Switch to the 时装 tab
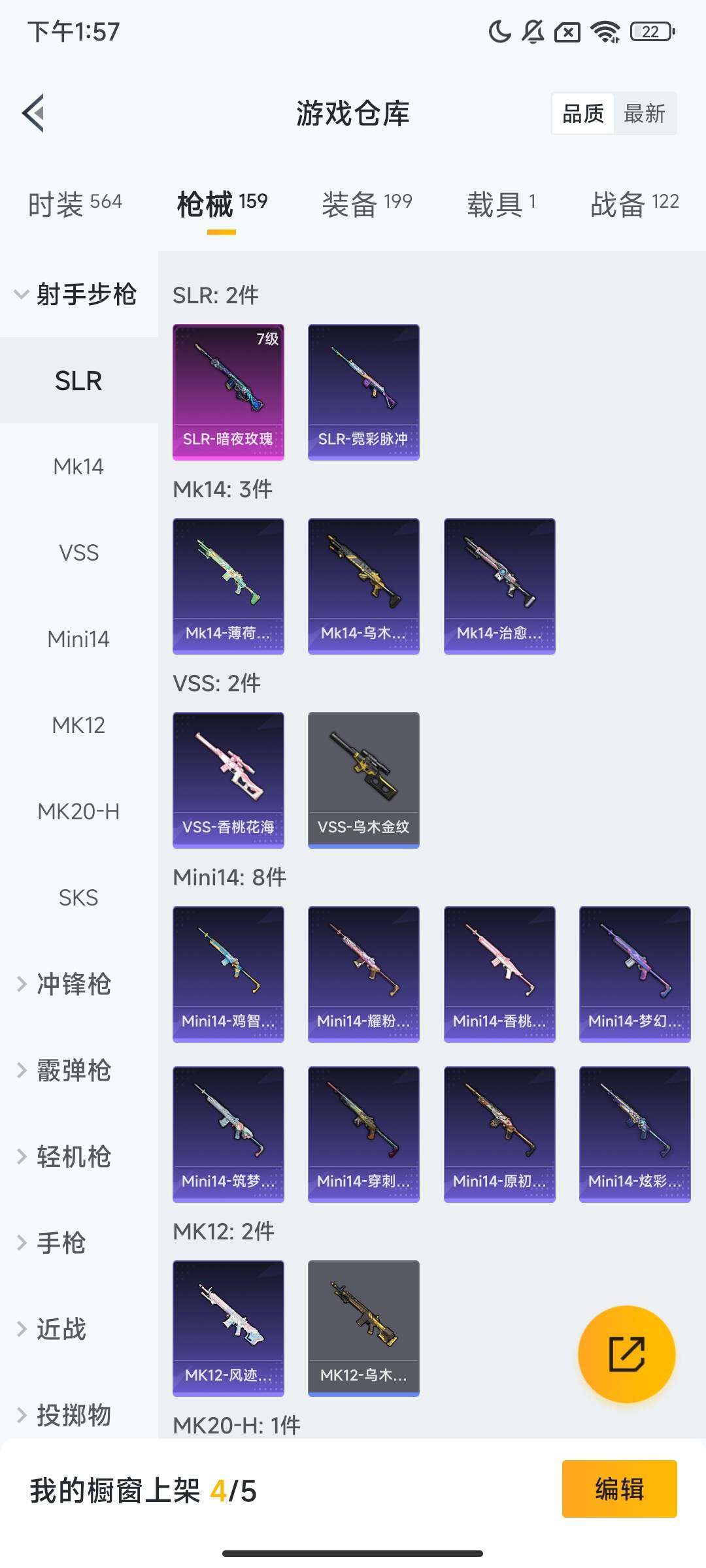 (x=75, y=204)
